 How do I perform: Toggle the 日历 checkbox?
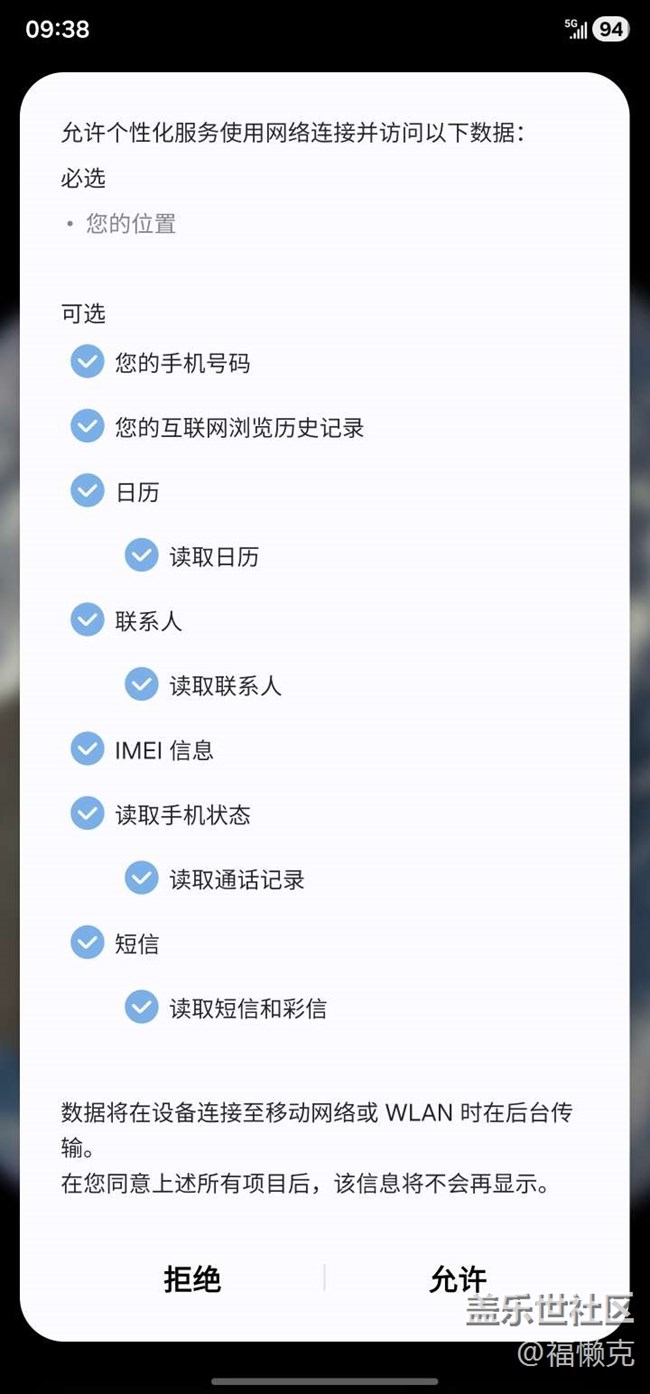coord(87,491)
